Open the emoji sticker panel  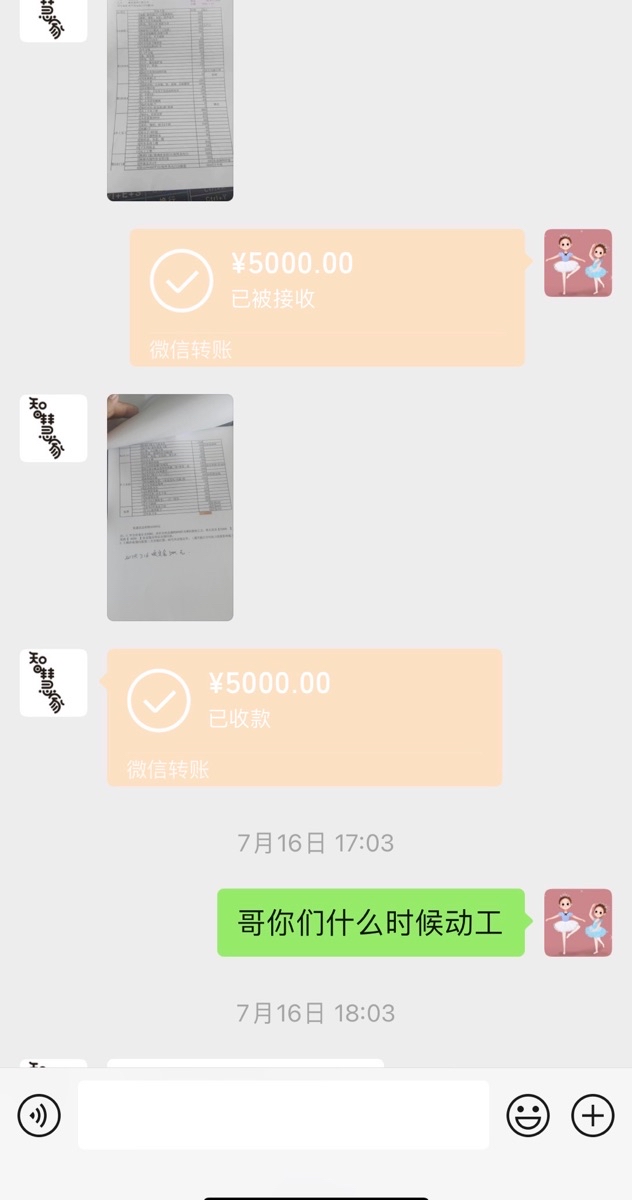click(527, 1115)
